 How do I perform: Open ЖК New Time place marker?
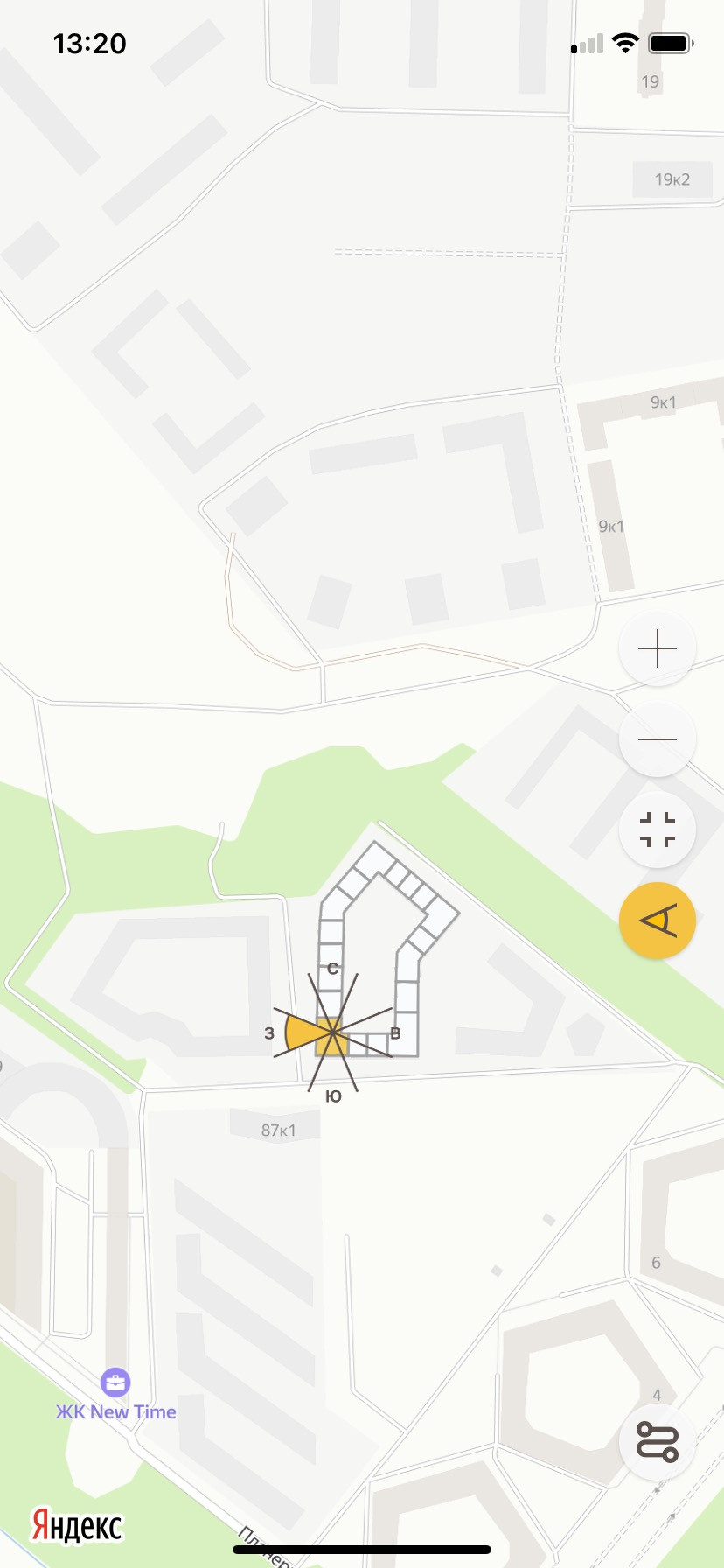tap(115, 1383)
